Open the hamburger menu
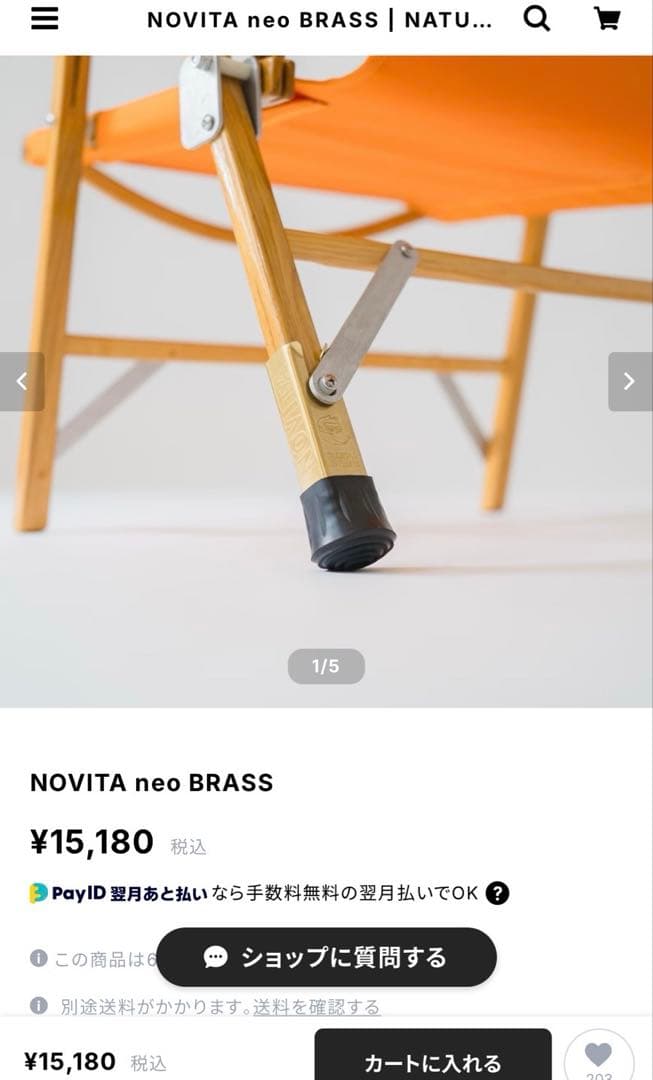Screen dimensions: 653x1080 [x=45, y=20]
